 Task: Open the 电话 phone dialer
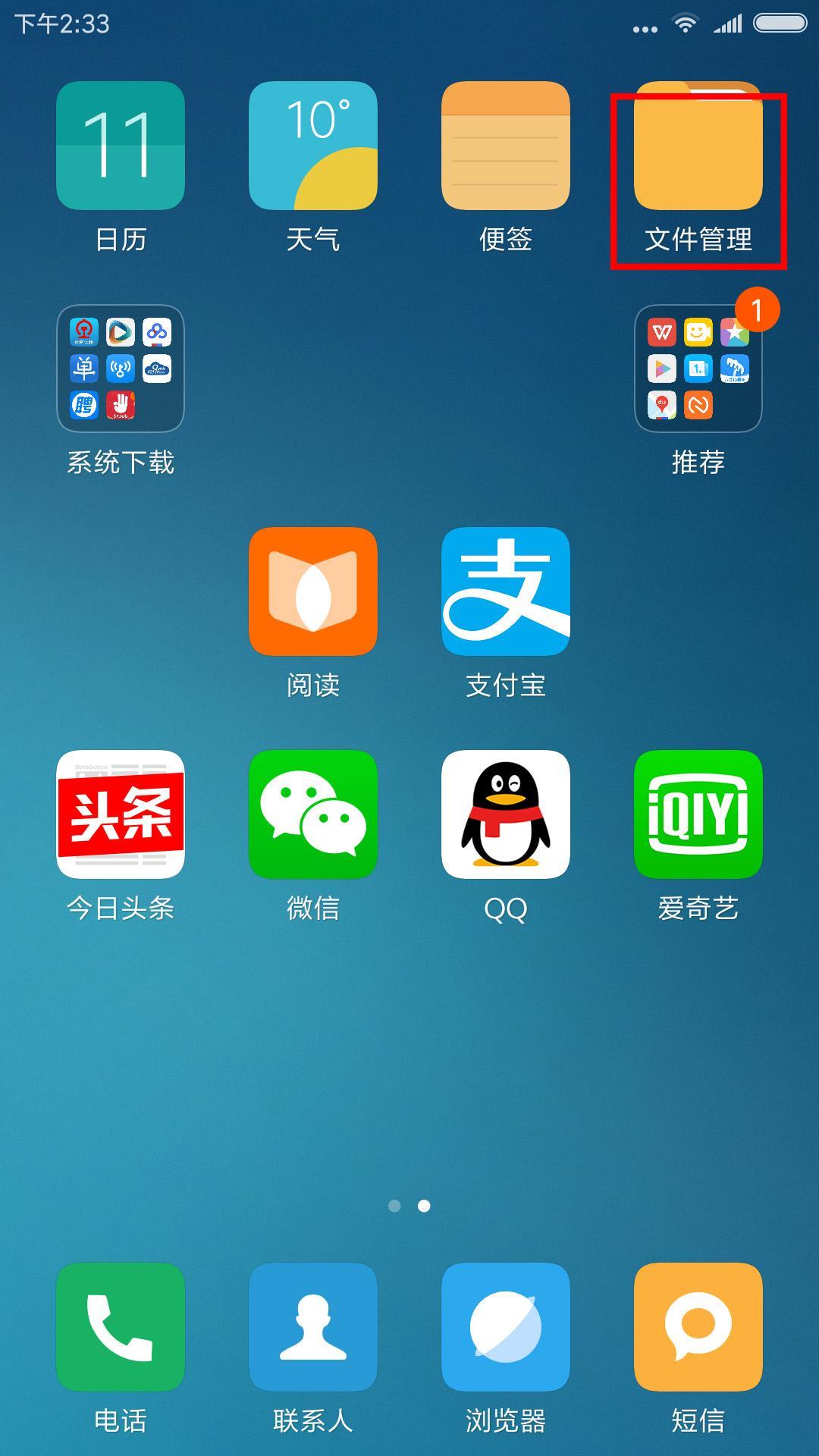pos(121,1327)
